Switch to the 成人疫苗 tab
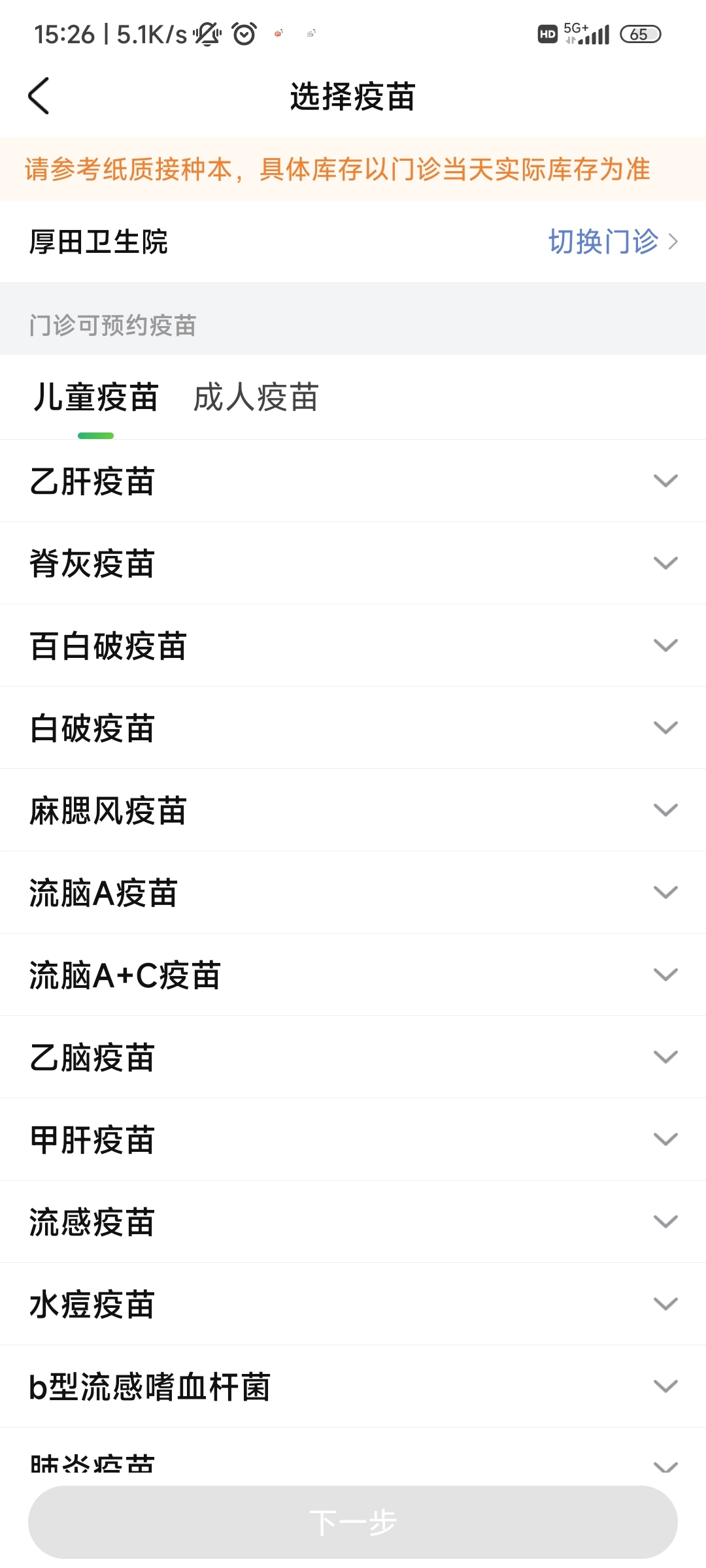The image size is (706, 1568). (256, 398)
